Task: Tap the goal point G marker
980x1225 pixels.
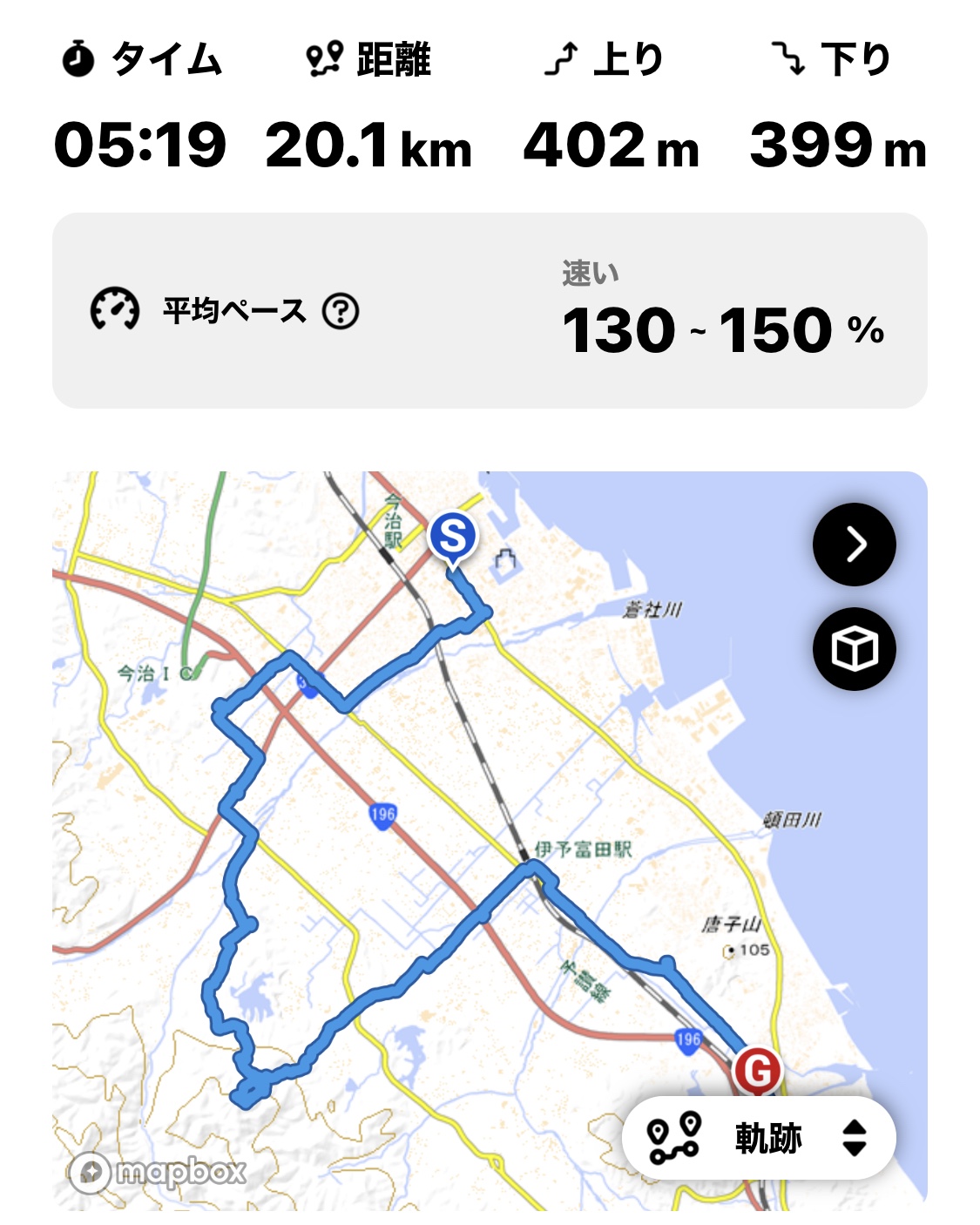Action: (x=757, y=1071)
